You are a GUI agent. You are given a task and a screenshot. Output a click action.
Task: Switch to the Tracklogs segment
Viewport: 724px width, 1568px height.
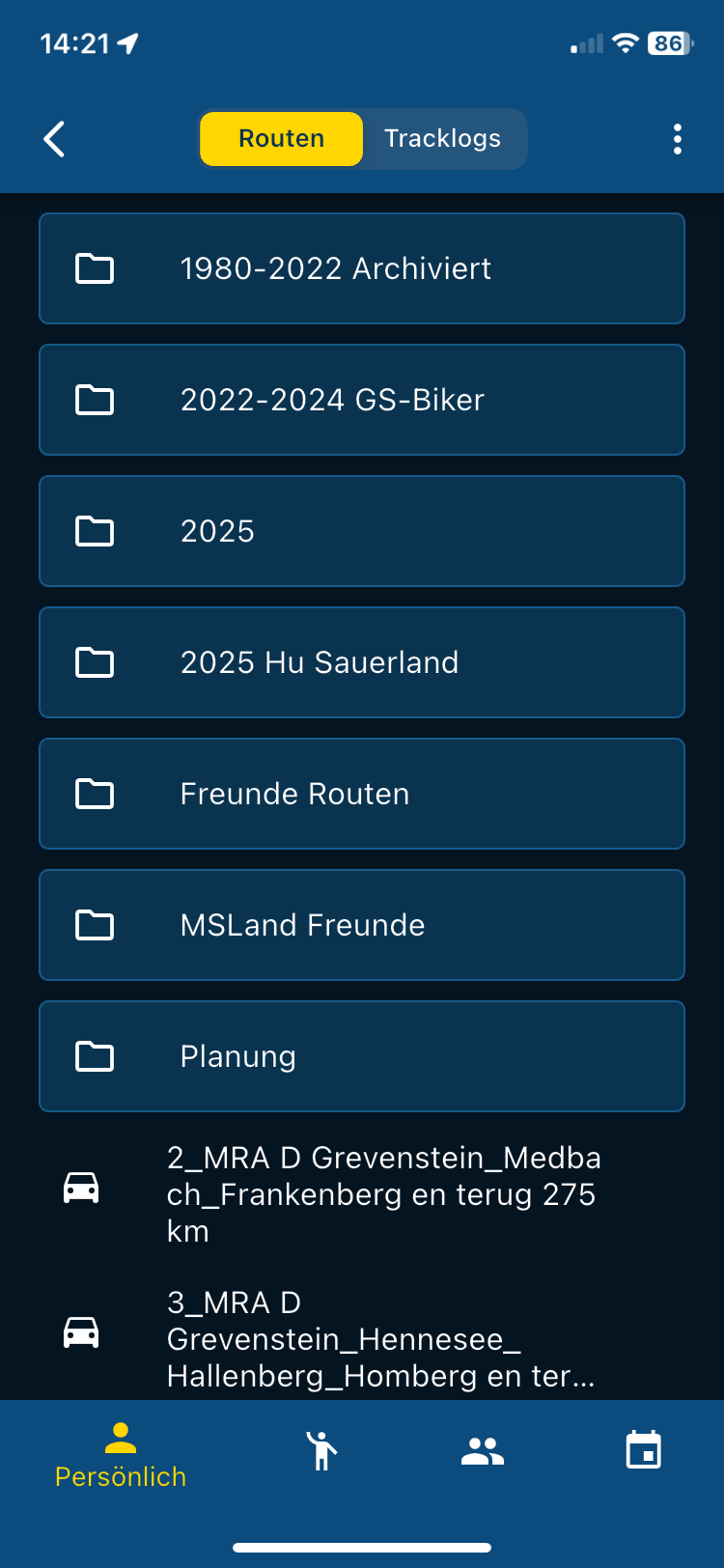[443, 139]
